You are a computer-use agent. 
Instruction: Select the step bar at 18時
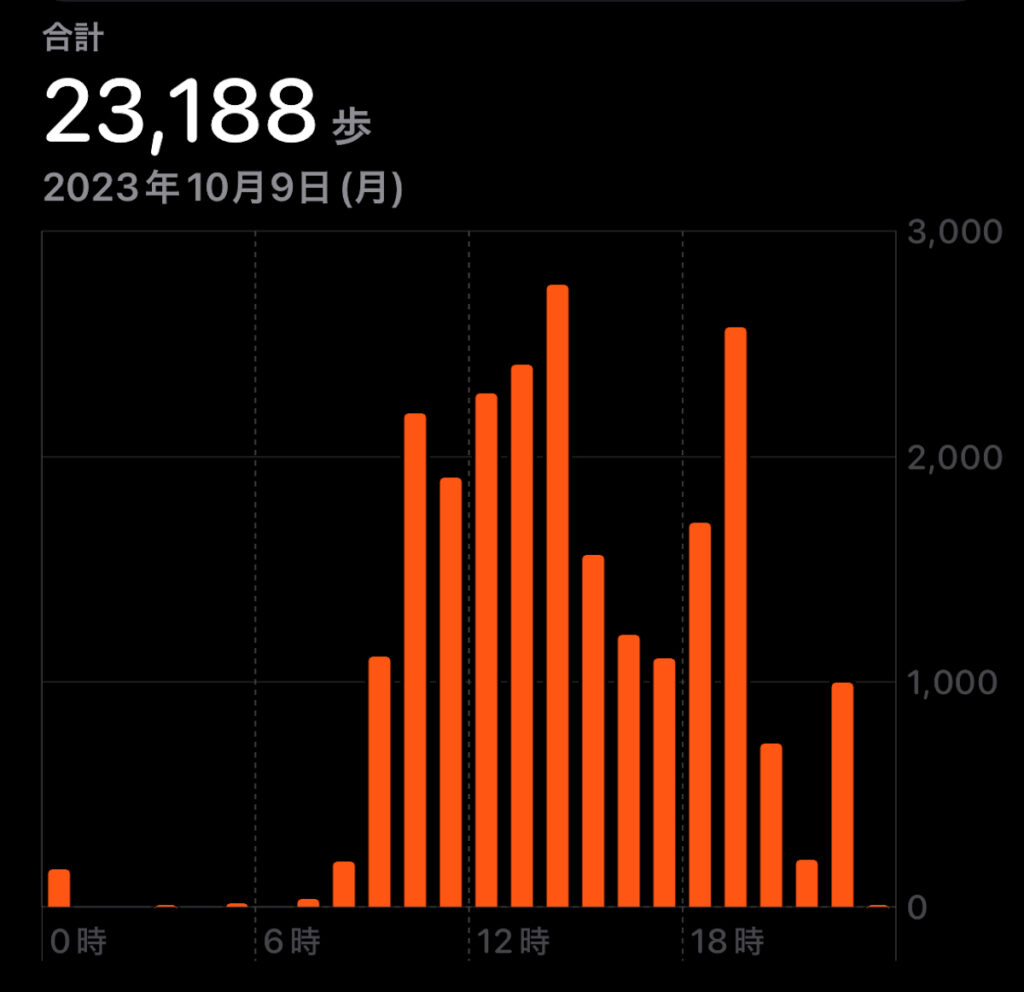700,715
